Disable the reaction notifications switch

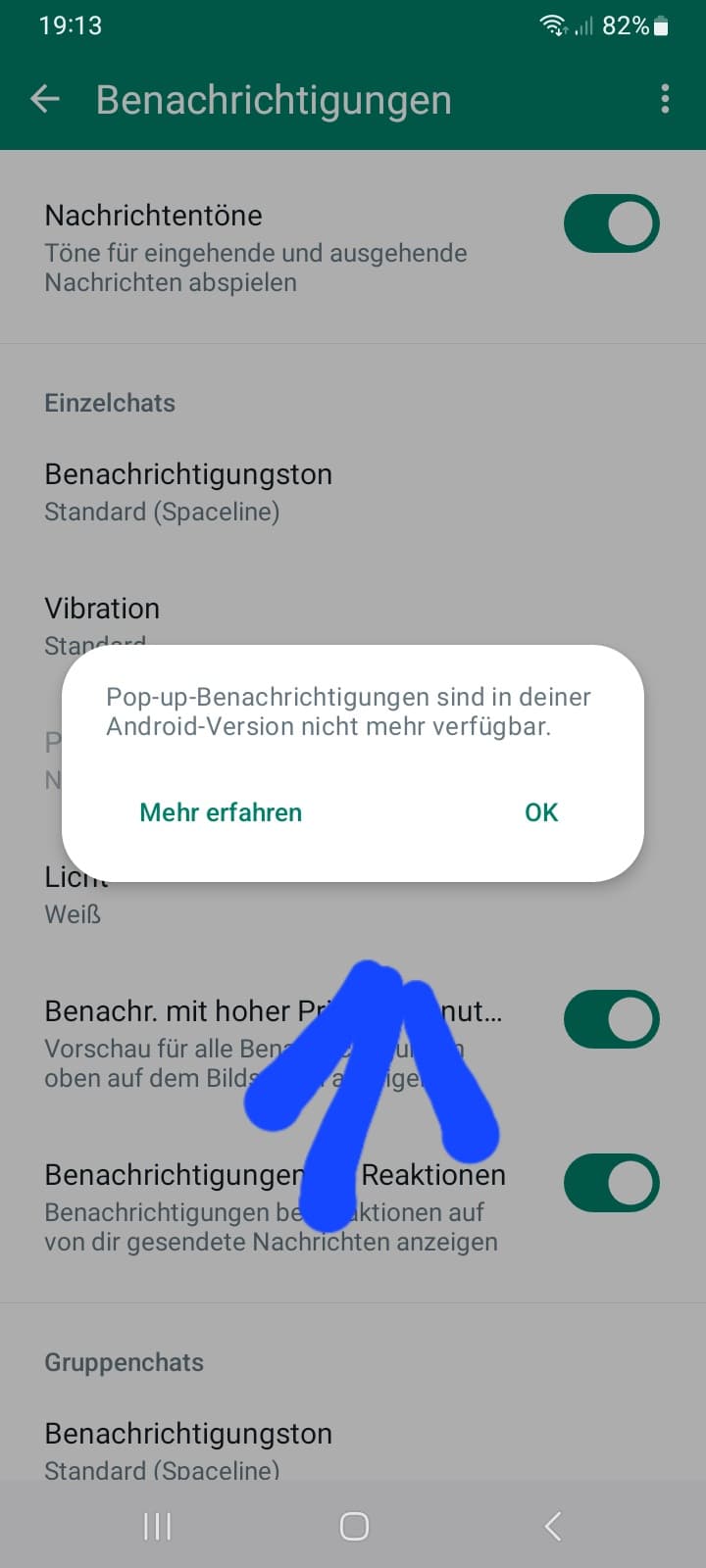[x=612, y=1184]
